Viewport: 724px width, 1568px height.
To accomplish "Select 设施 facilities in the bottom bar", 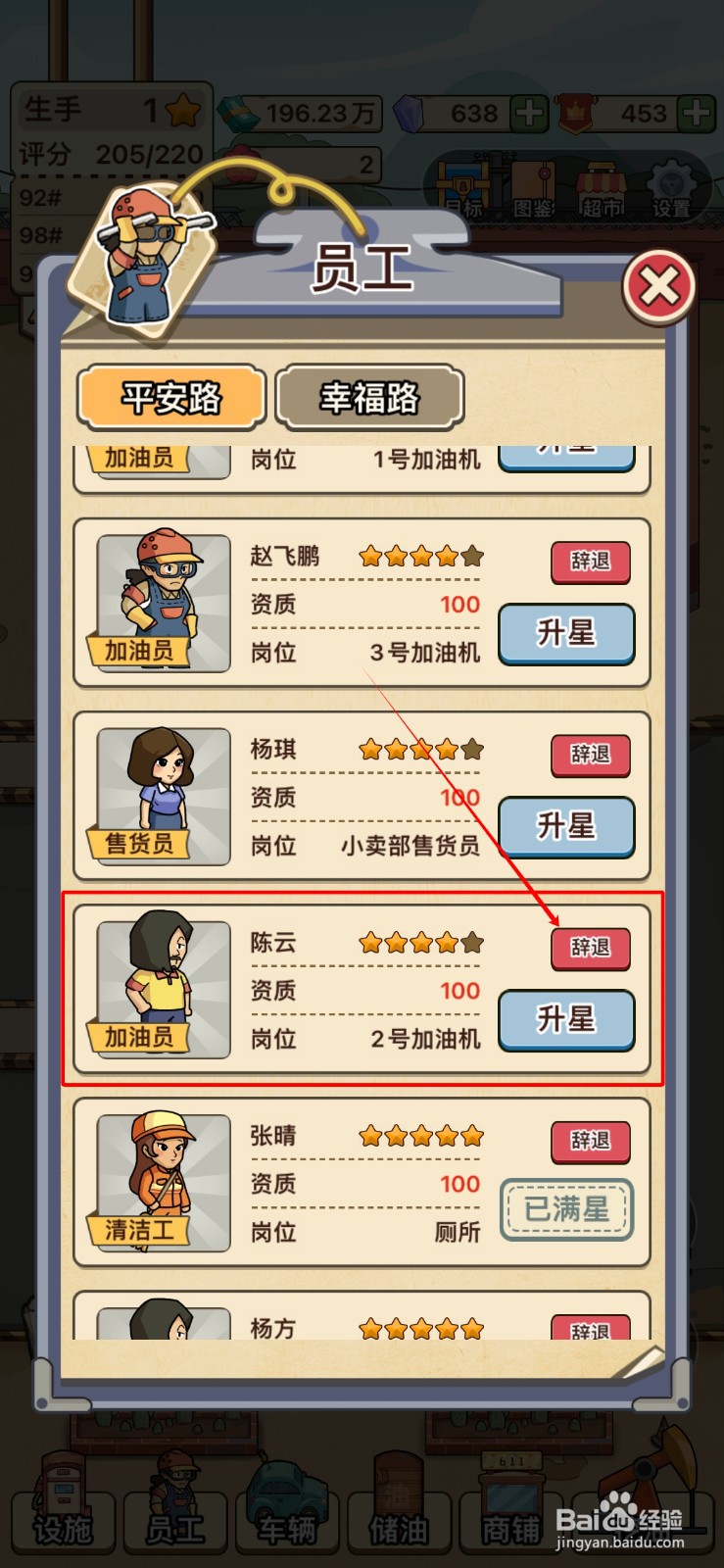I will point(62,1517).
